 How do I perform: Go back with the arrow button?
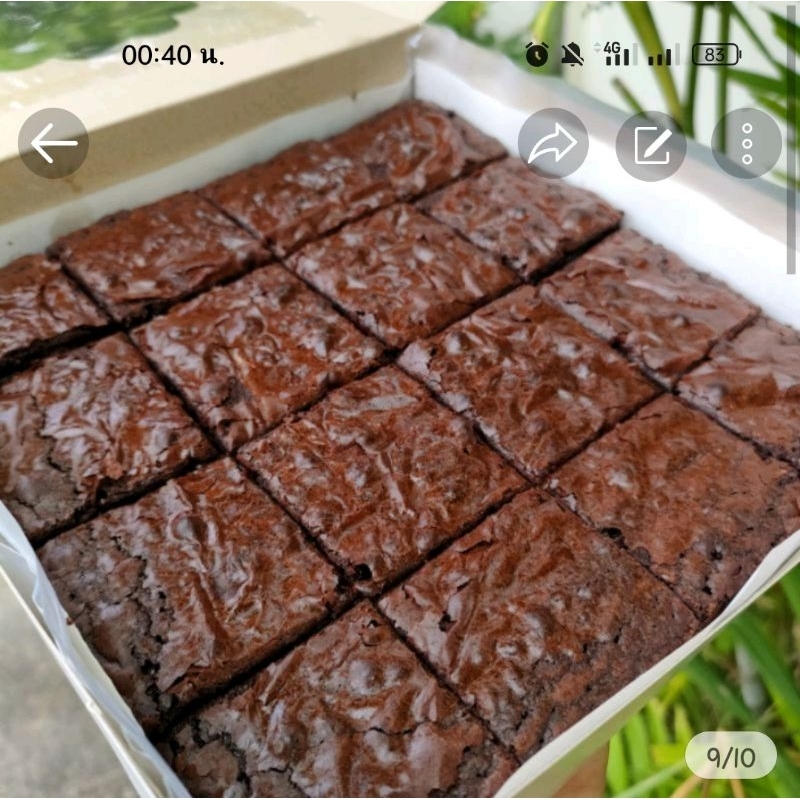[x=53, y=143]
